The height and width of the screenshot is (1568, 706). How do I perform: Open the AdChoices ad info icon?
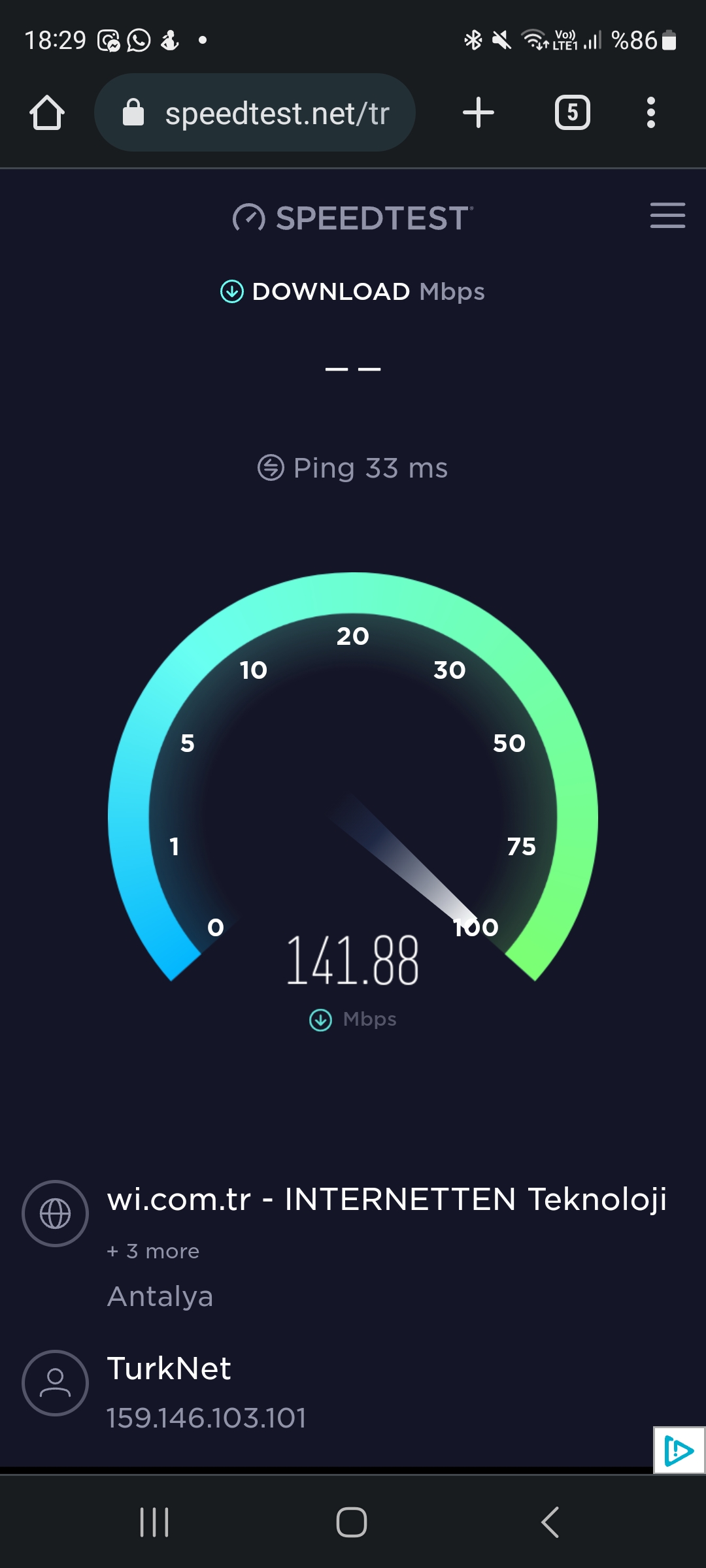679,1451
